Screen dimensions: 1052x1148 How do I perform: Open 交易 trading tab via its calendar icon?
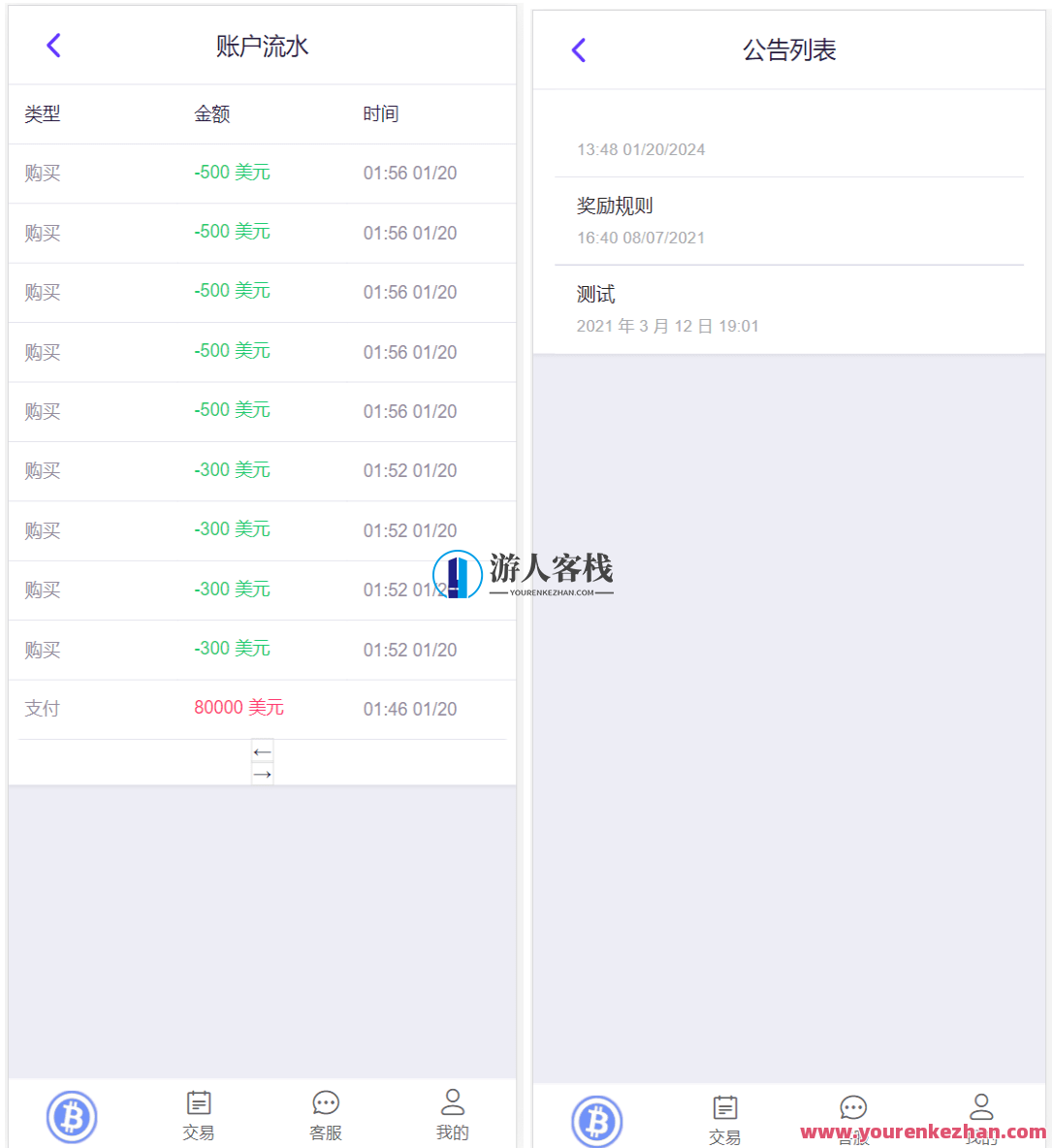pyautogui.click(x=198, y=1102)
